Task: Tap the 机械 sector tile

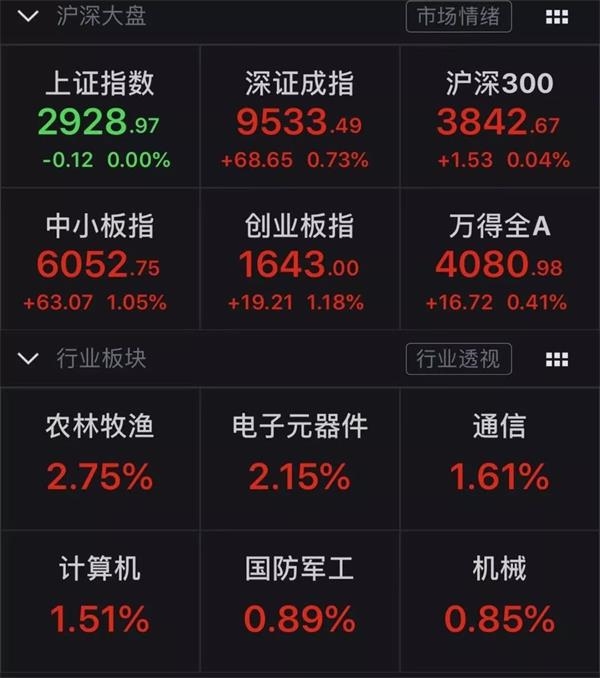Action: pyautogui.click(x=500, y=600)
